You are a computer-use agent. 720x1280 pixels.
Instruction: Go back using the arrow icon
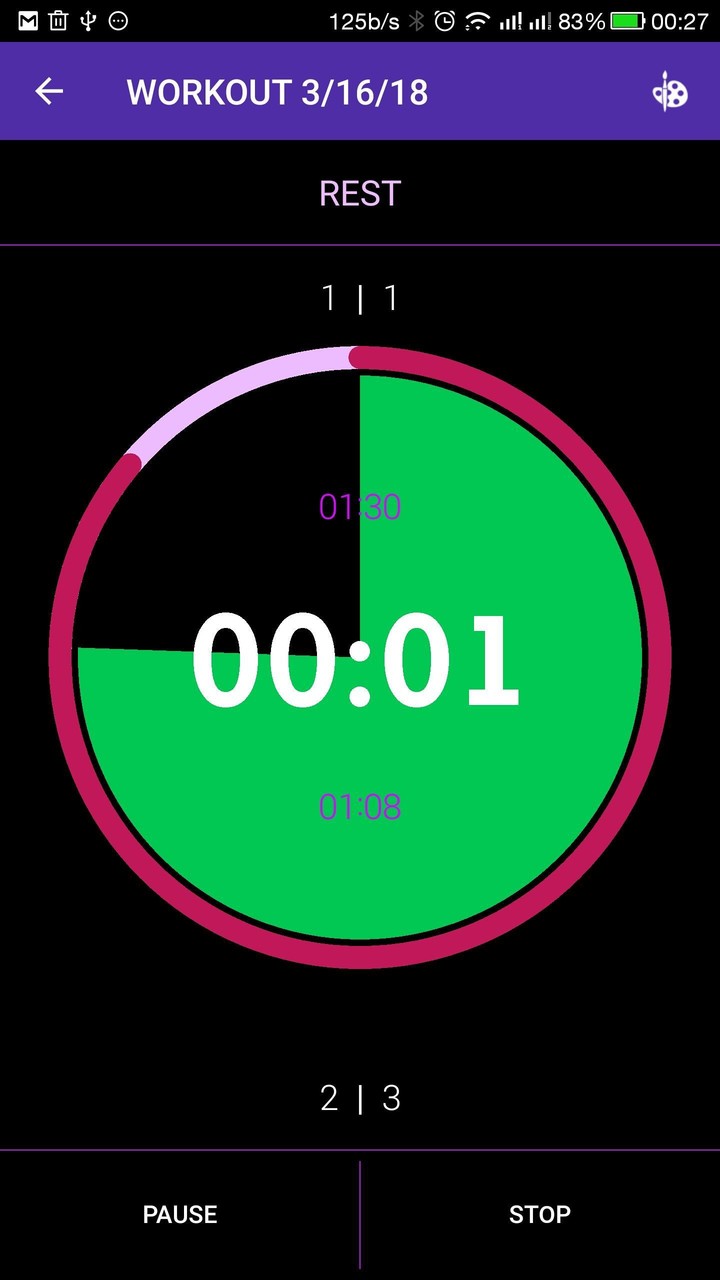pyautogui.click(x=49, y=92)
